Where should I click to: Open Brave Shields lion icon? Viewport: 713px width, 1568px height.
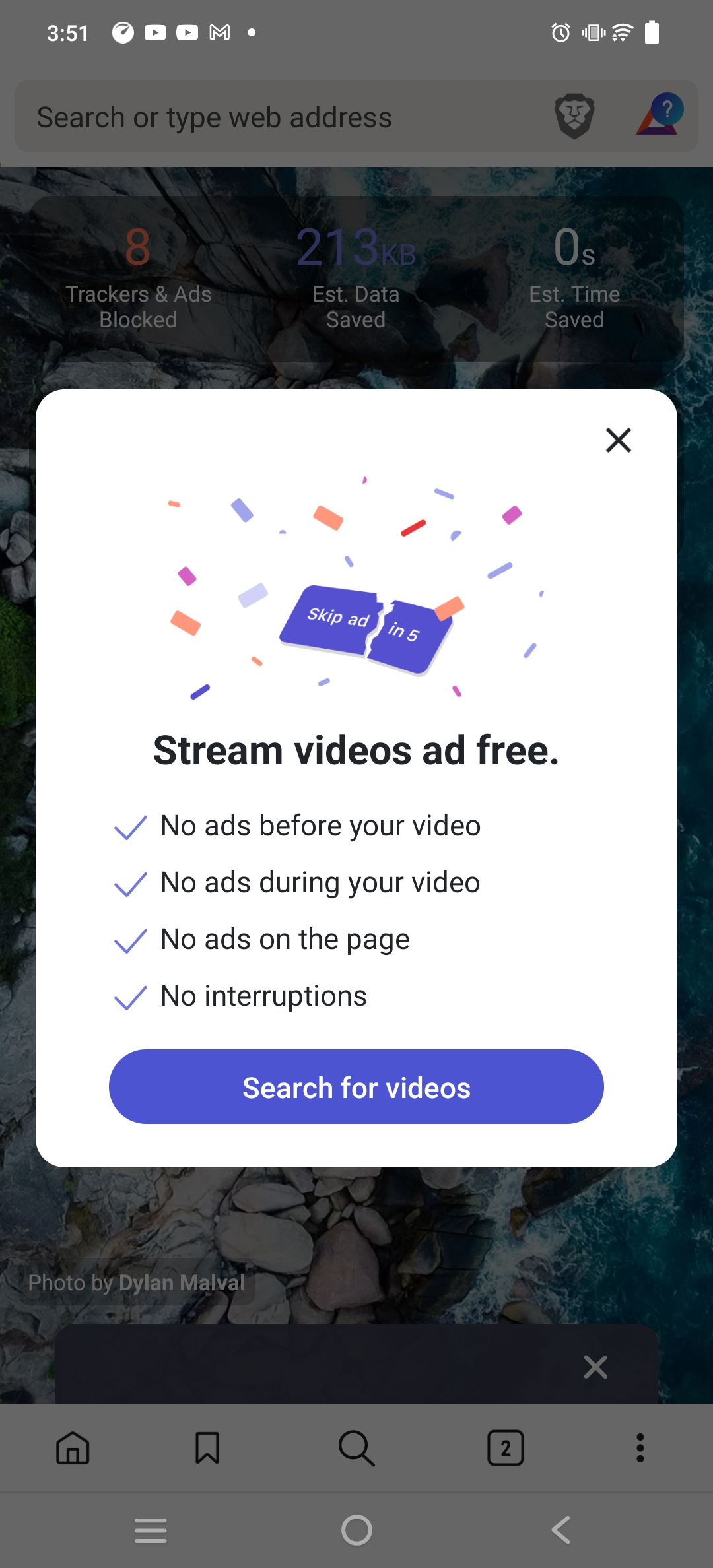pos(574,116)
